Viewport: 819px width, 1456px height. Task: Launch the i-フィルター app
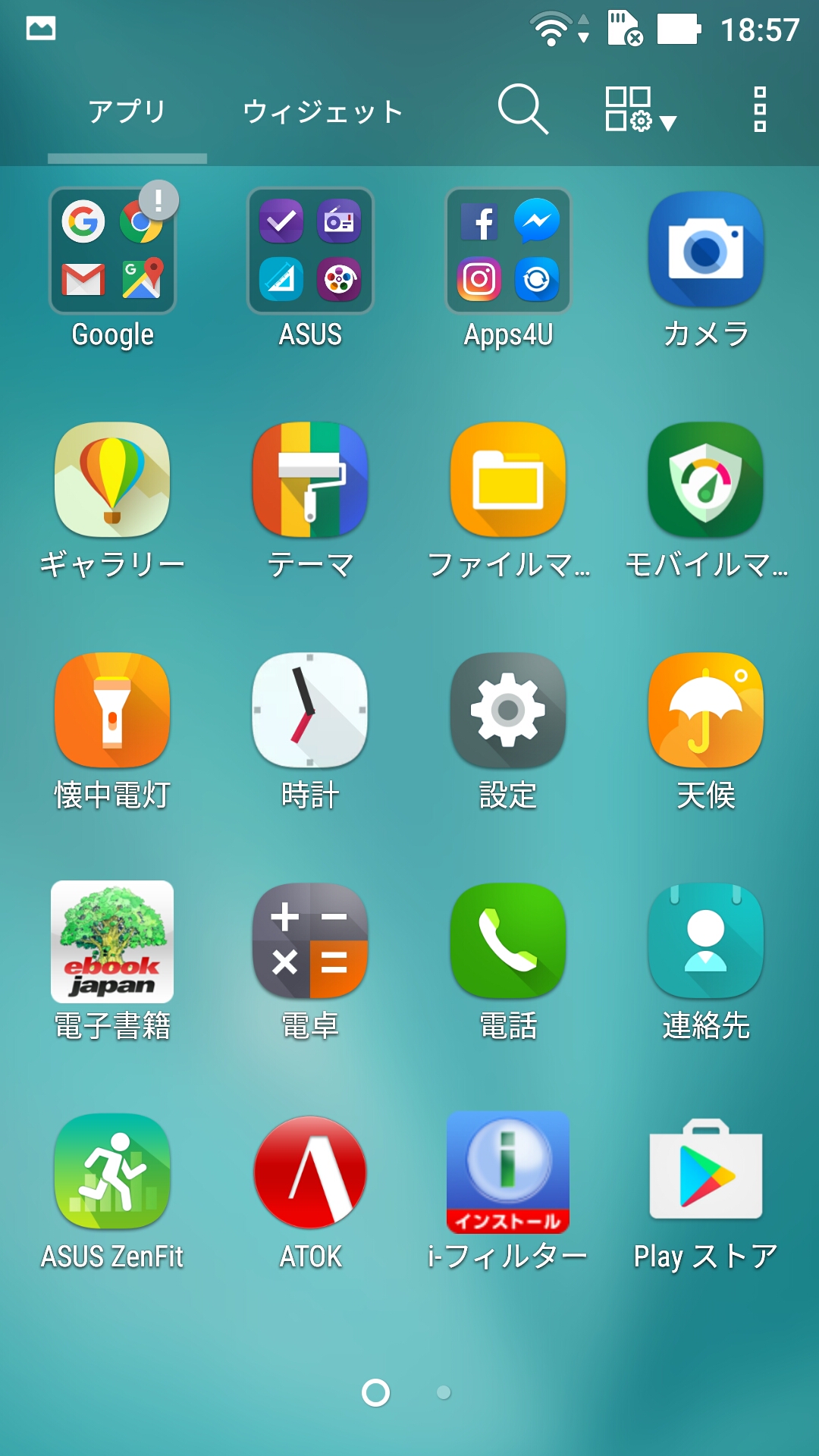(x=507, y=1175)
